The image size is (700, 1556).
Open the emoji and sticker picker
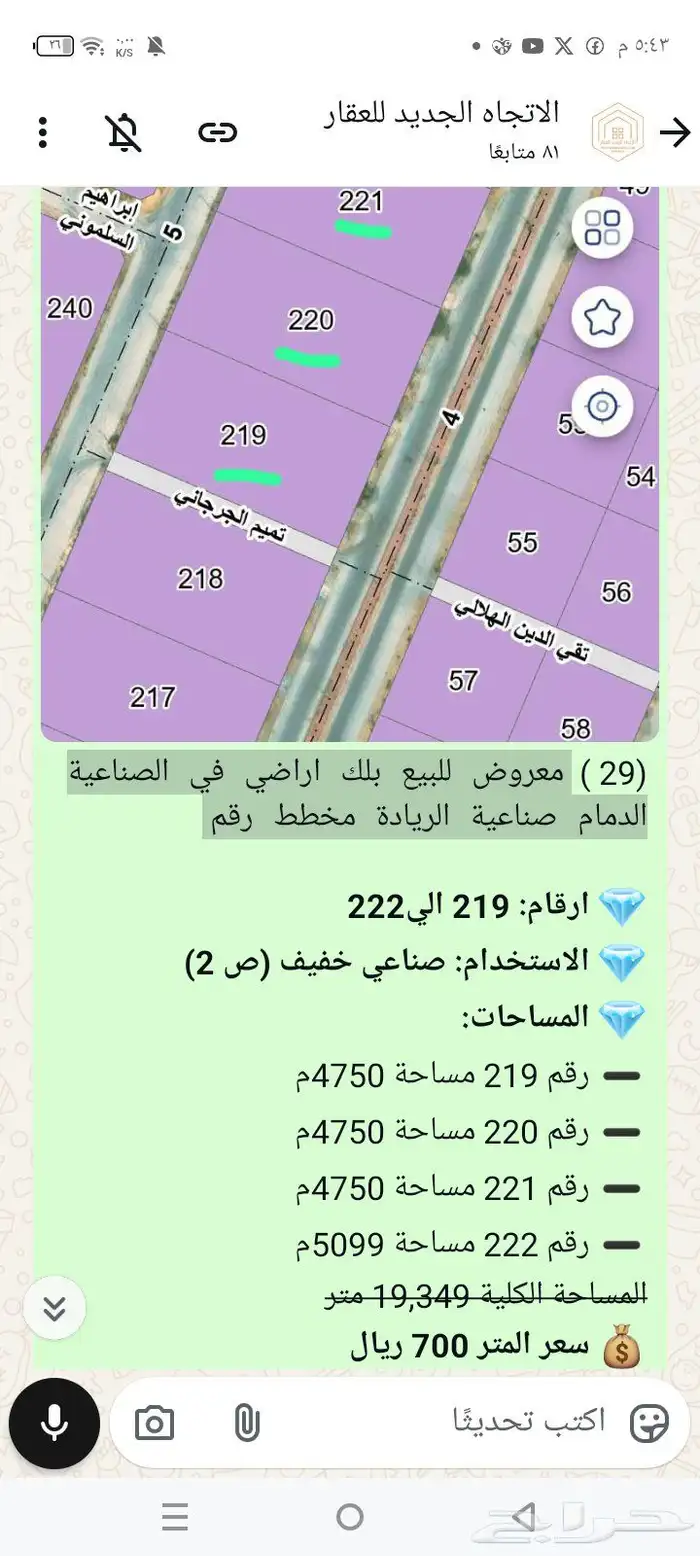pos(649,1422)
